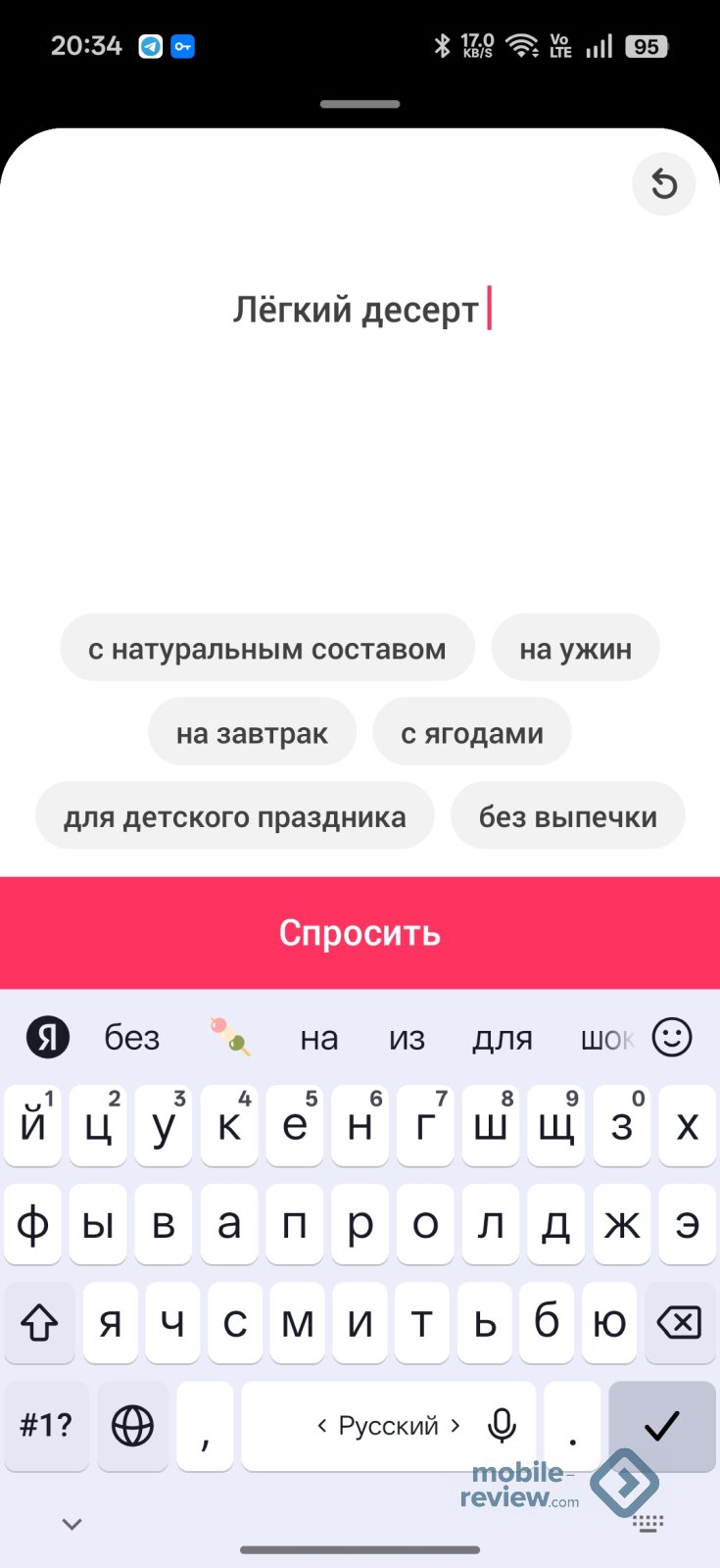Add the 'с ягодами' chip
This screenshot has height=1568, width=720.
coord(472,733)
